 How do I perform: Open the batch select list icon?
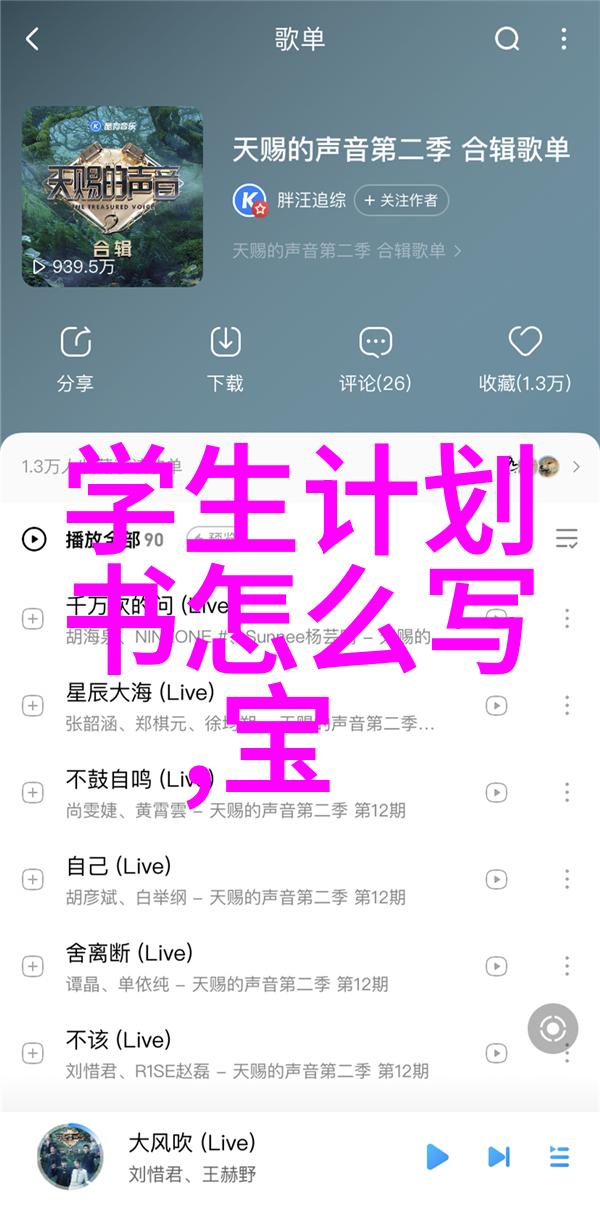567,540
